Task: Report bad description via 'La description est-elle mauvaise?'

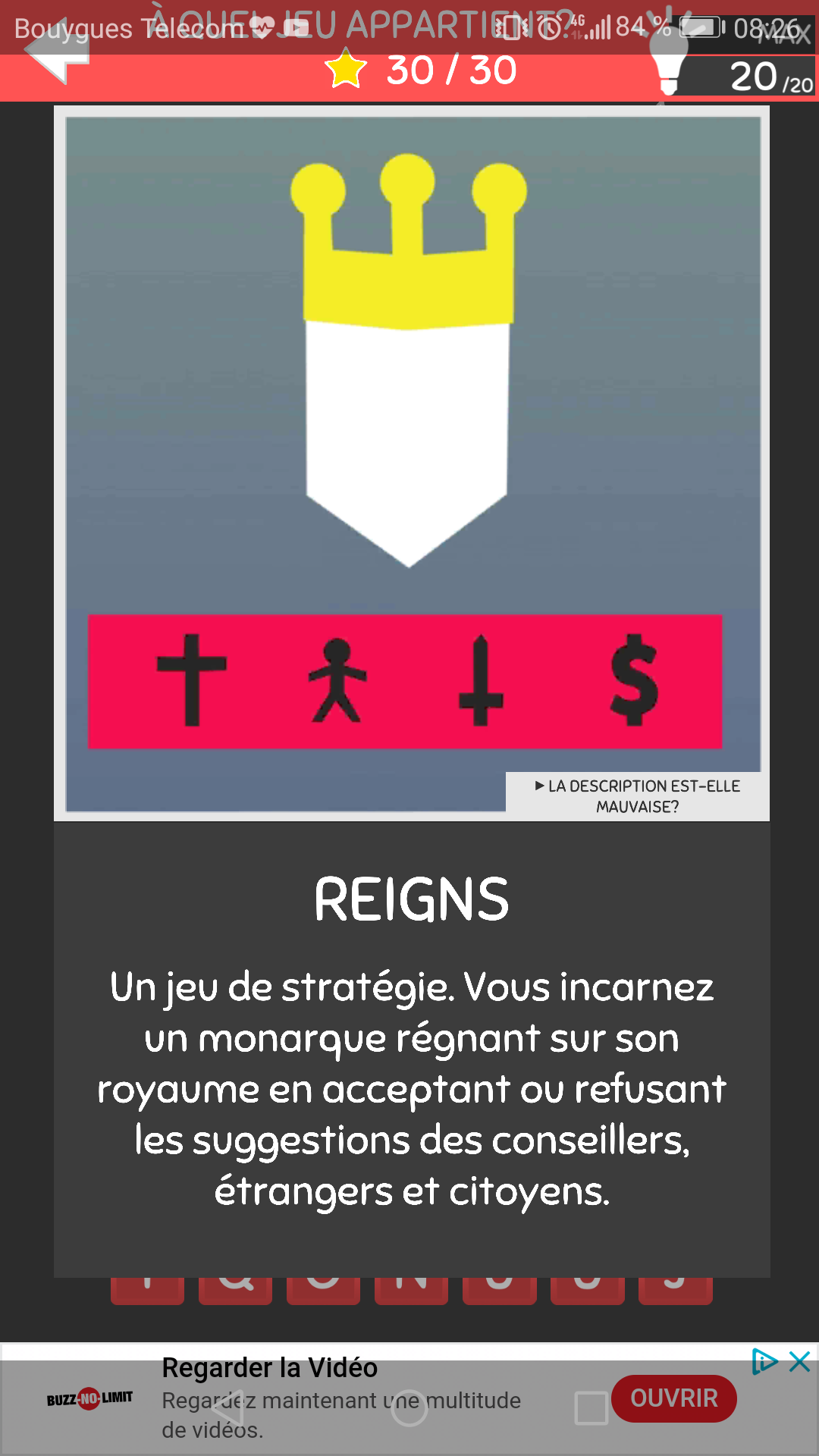Action: pos(637,795)
